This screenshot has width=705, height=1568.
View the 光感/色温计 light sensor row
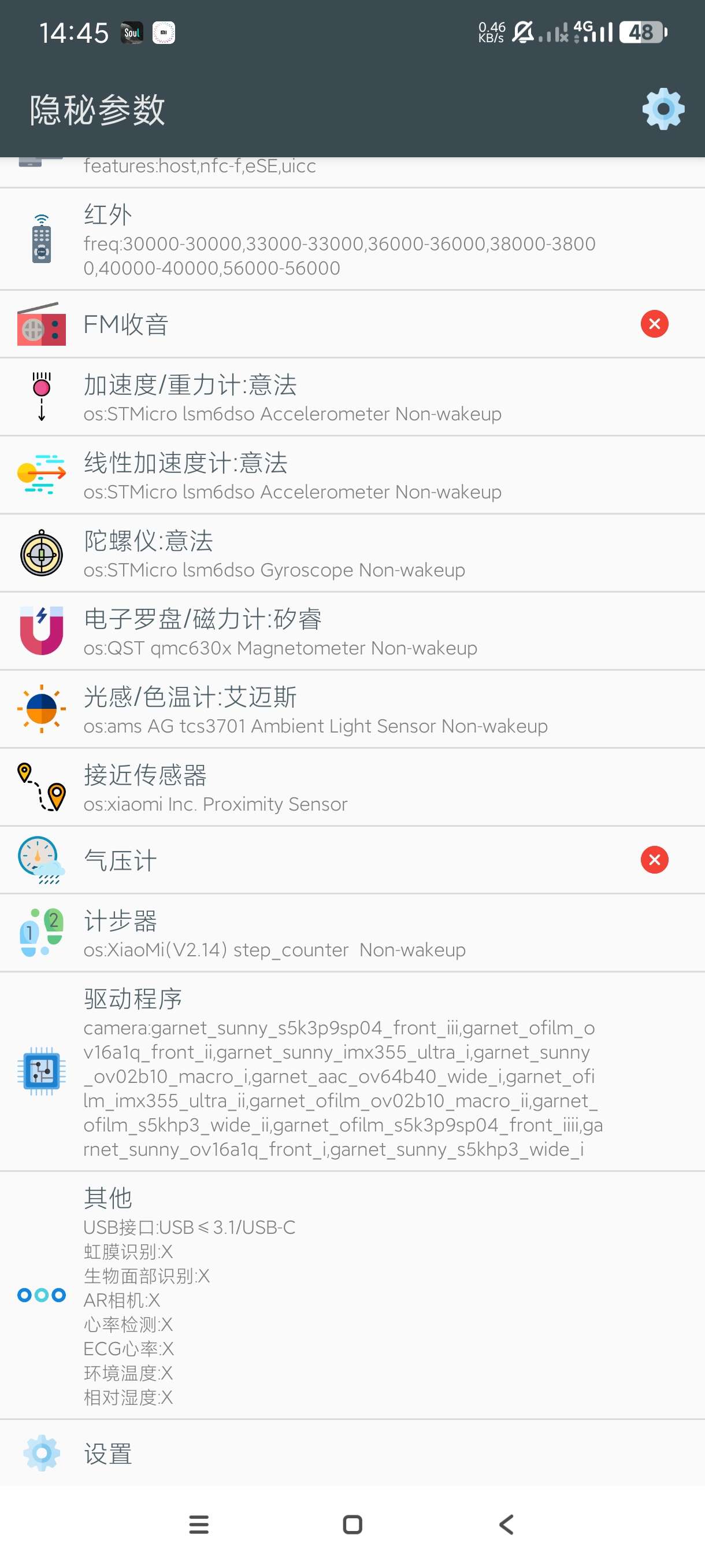(352, 709)
